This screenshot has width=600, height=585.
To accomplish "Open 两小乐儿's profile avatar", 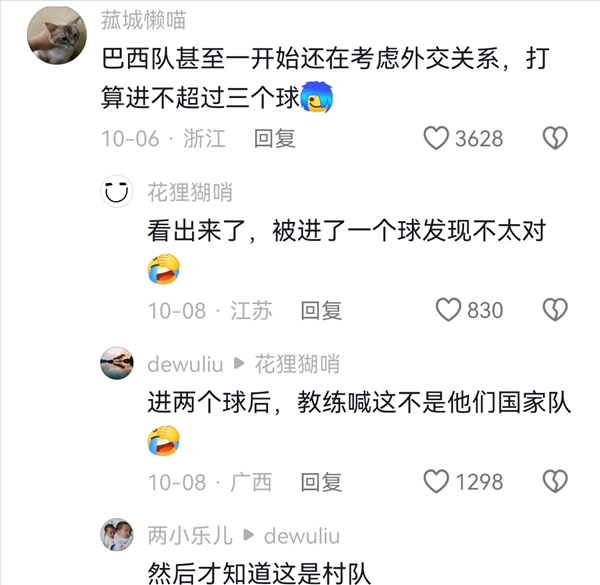I will [117, 535].
